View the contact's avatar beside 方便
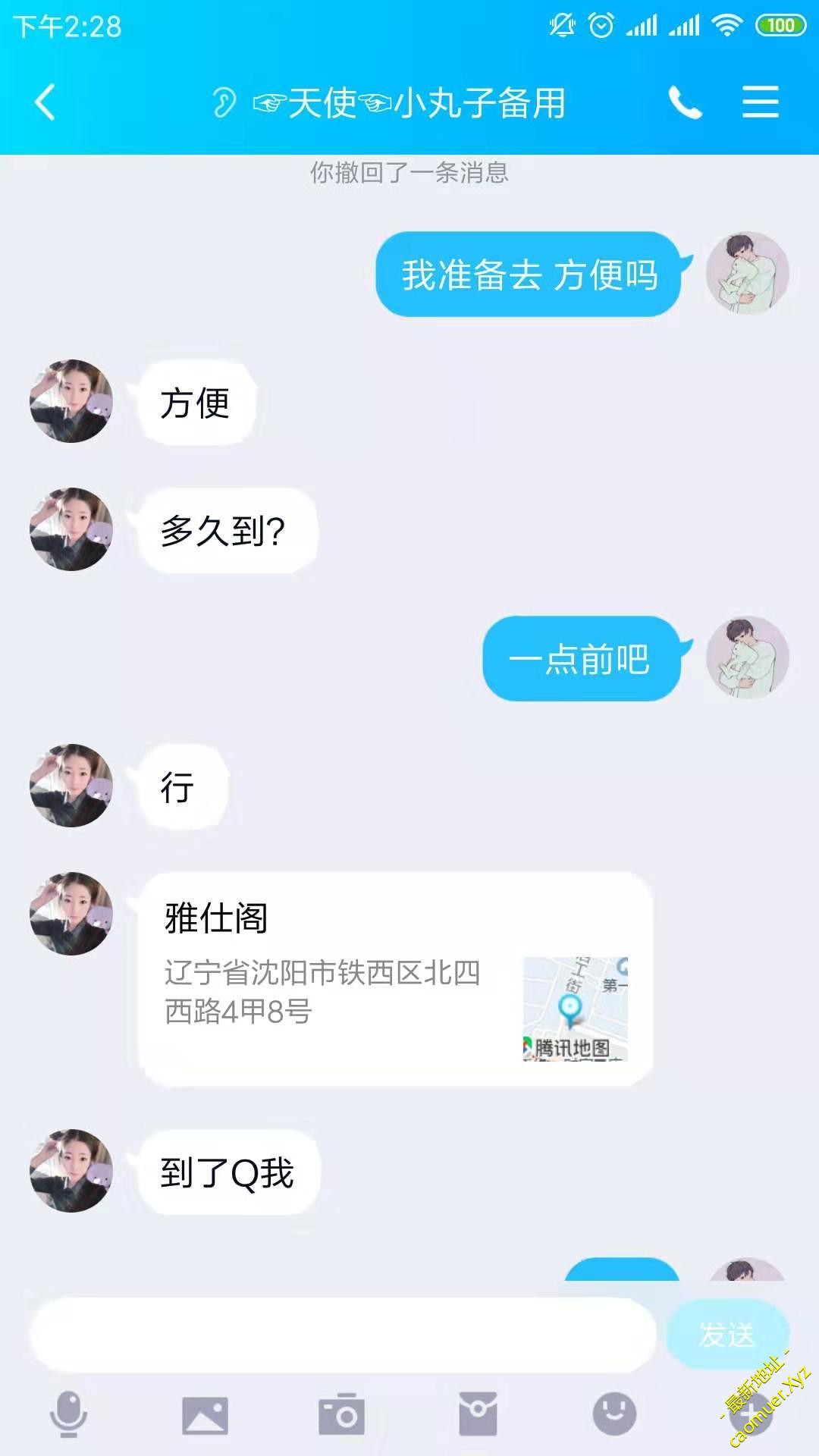This screenshot has width=819, height=1456. (71, 401)
